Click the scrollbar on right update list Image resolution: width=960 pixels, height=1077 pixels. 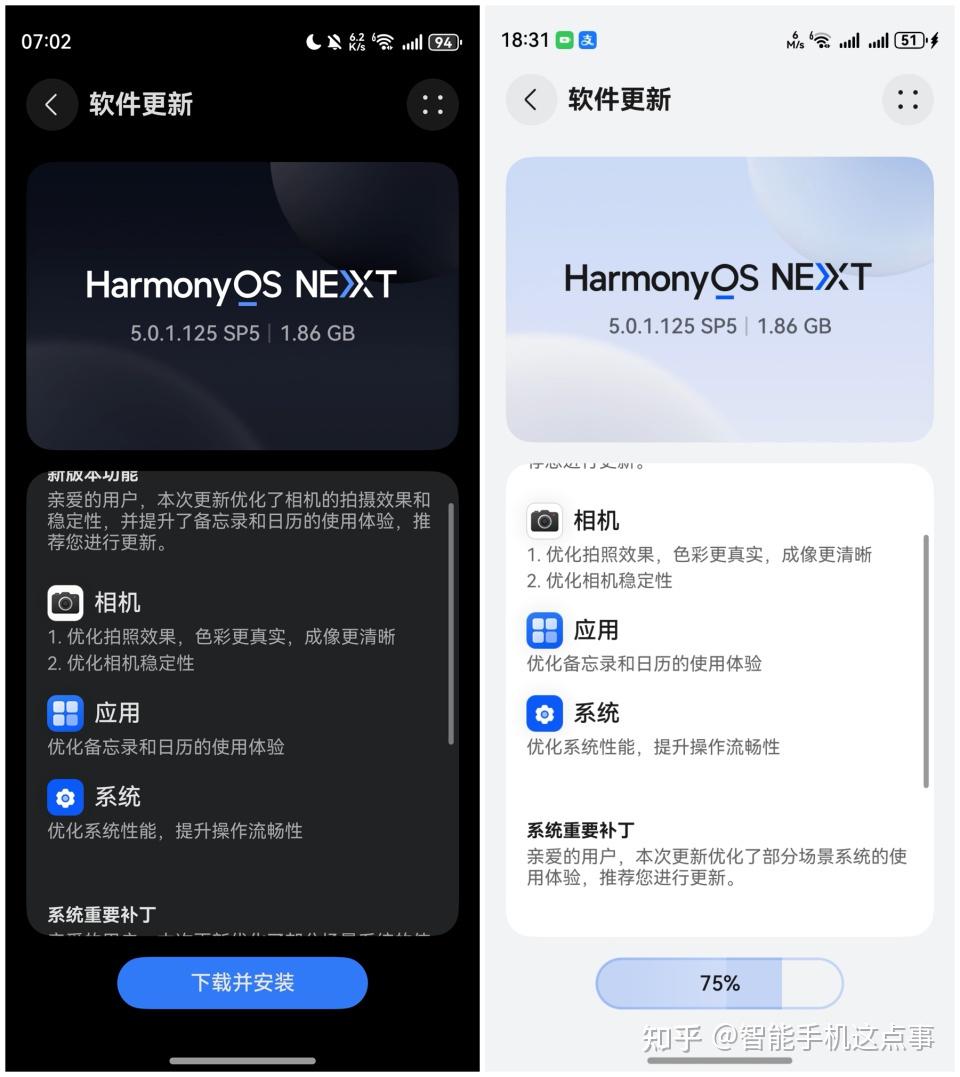[x=925, y=650]
